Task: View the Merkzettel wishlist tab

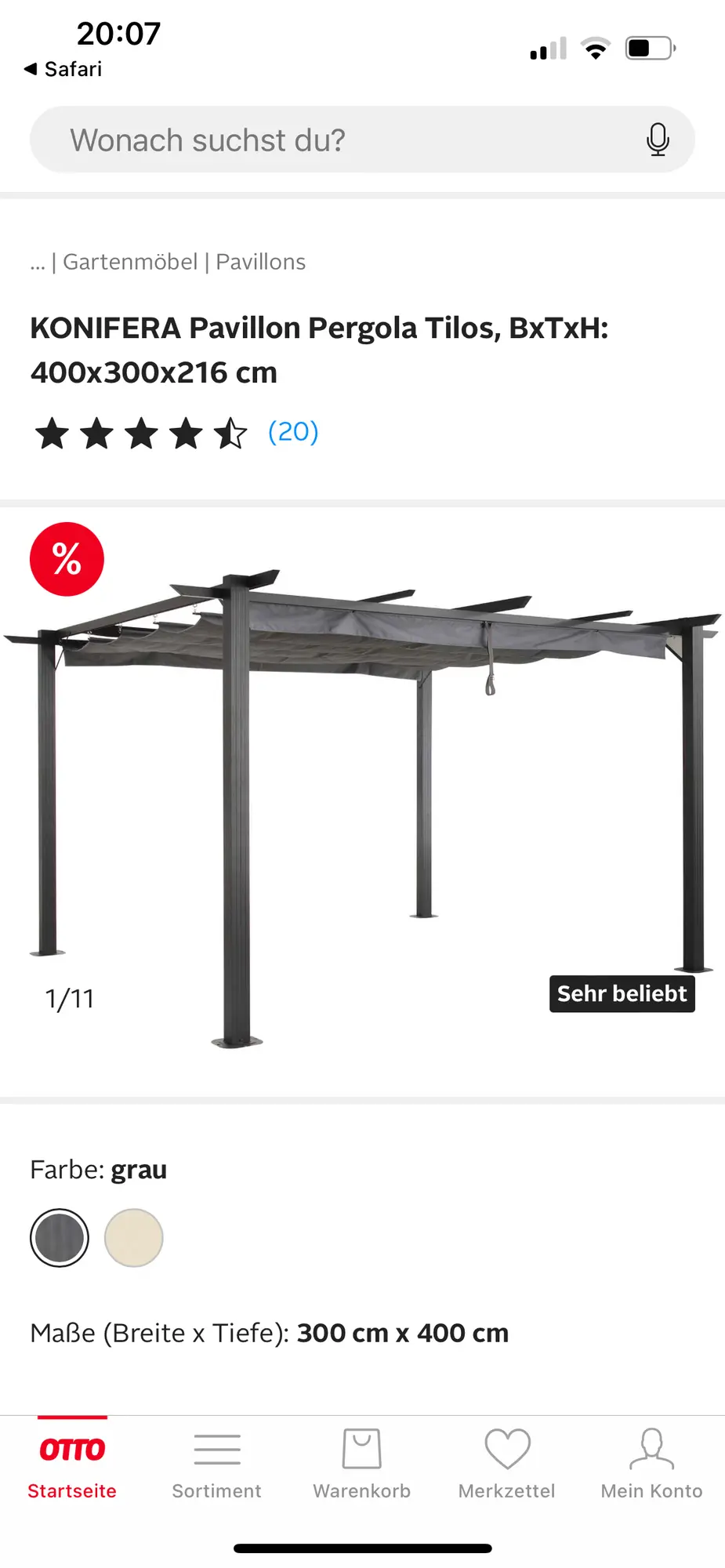Action: pyautogui.click(x=507, y=1465)
